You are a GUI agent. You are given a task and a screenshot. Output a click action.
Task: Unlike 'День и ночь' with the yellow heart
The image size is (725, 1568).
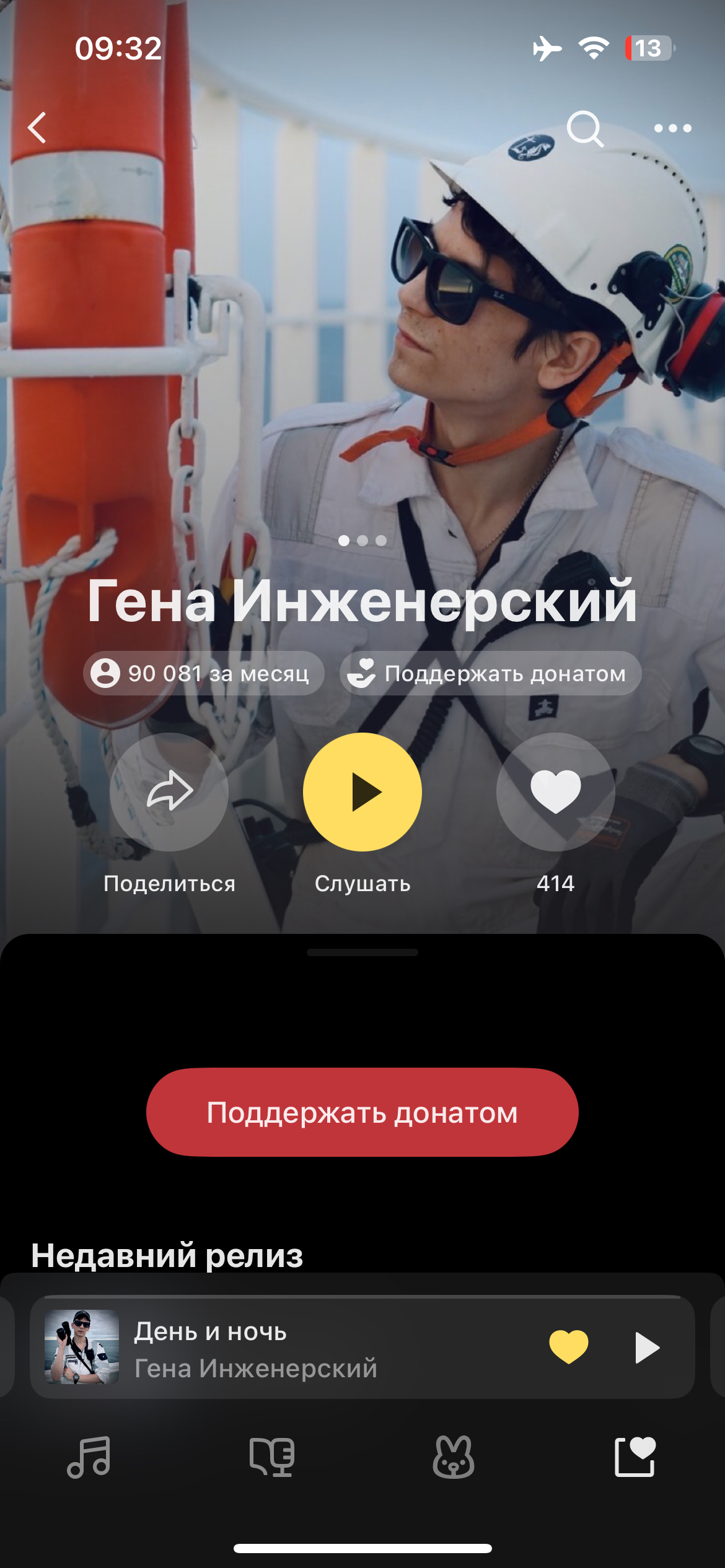[568, 1348]
